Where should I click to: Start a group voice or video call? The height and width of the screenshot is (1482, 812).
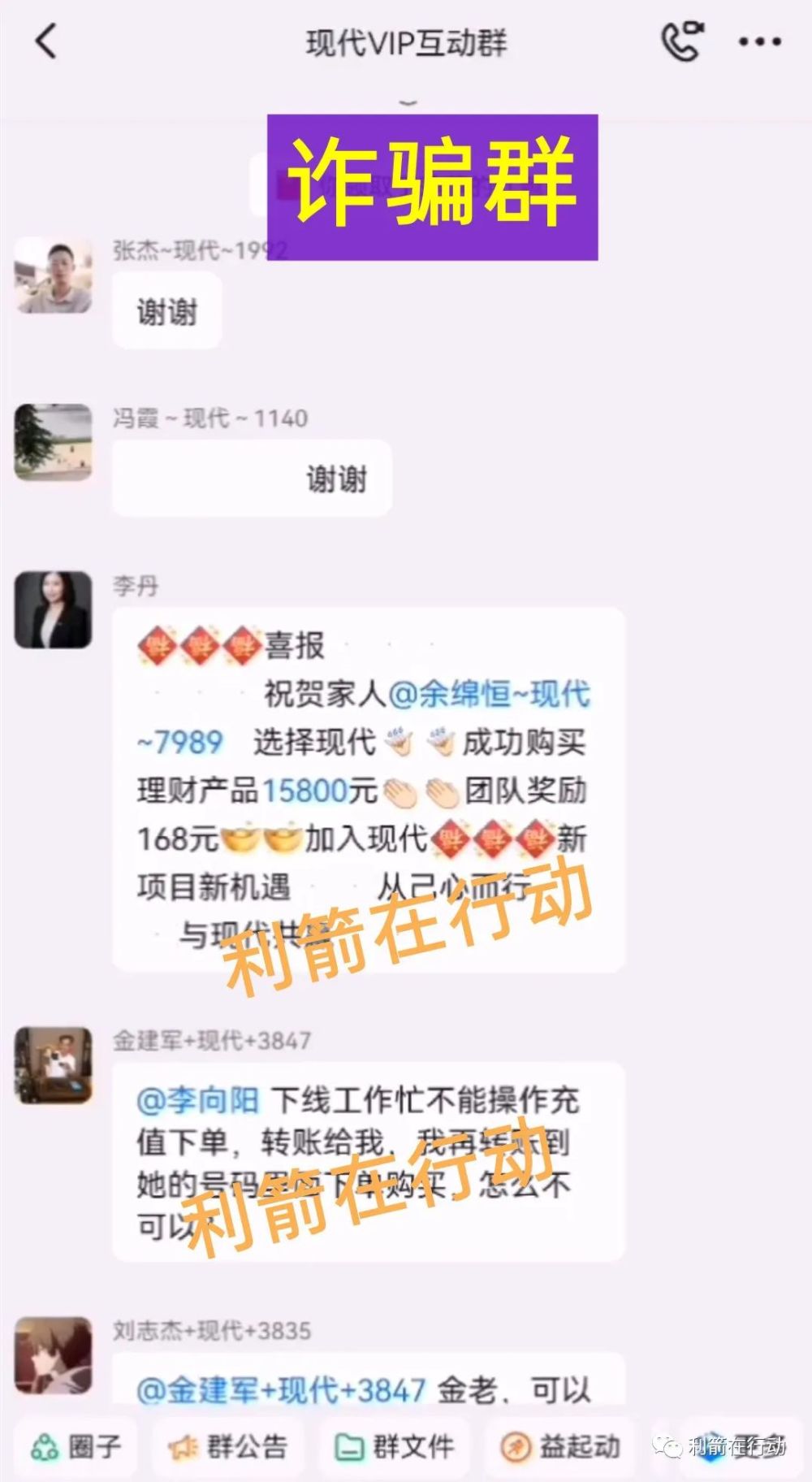680,41
